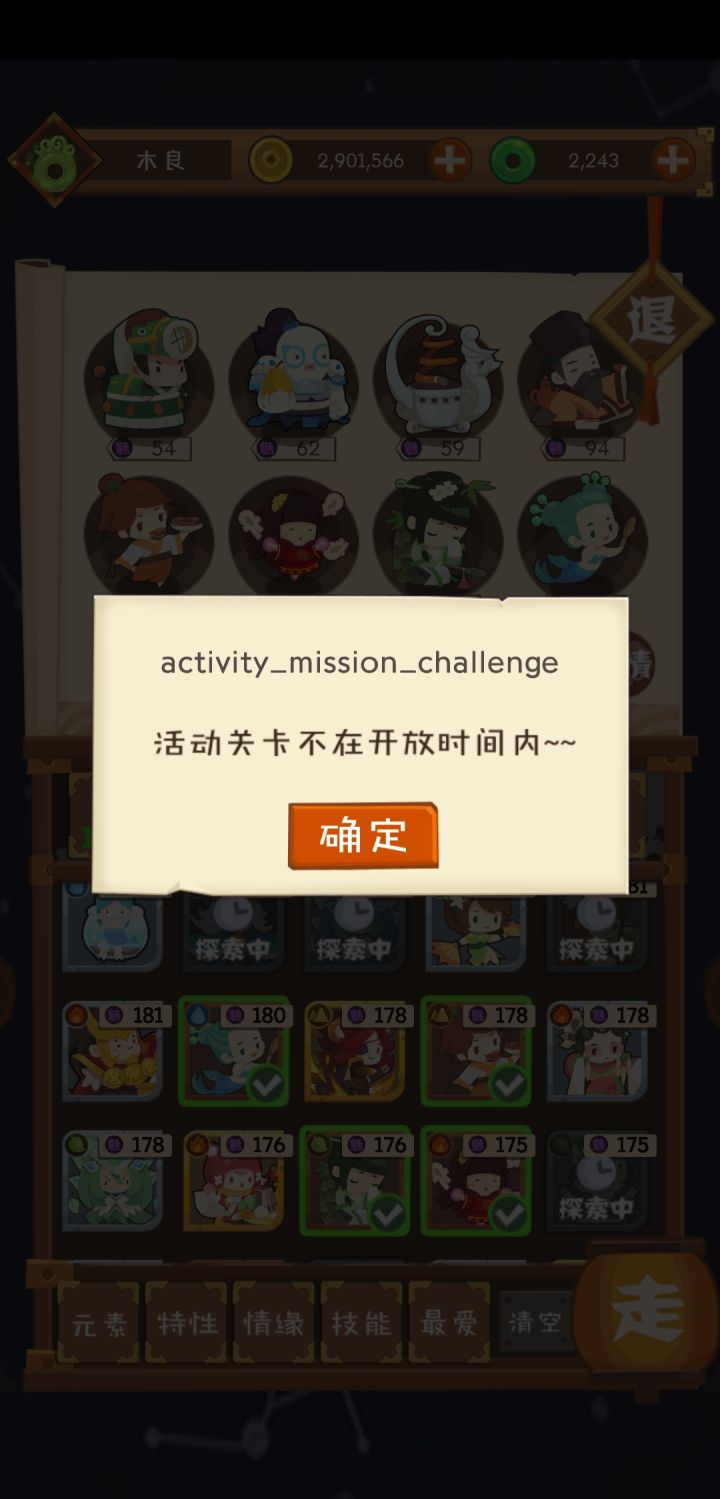Select the green turban character portrait above 54
This screenshot has width=720, height=1499.
150,380
